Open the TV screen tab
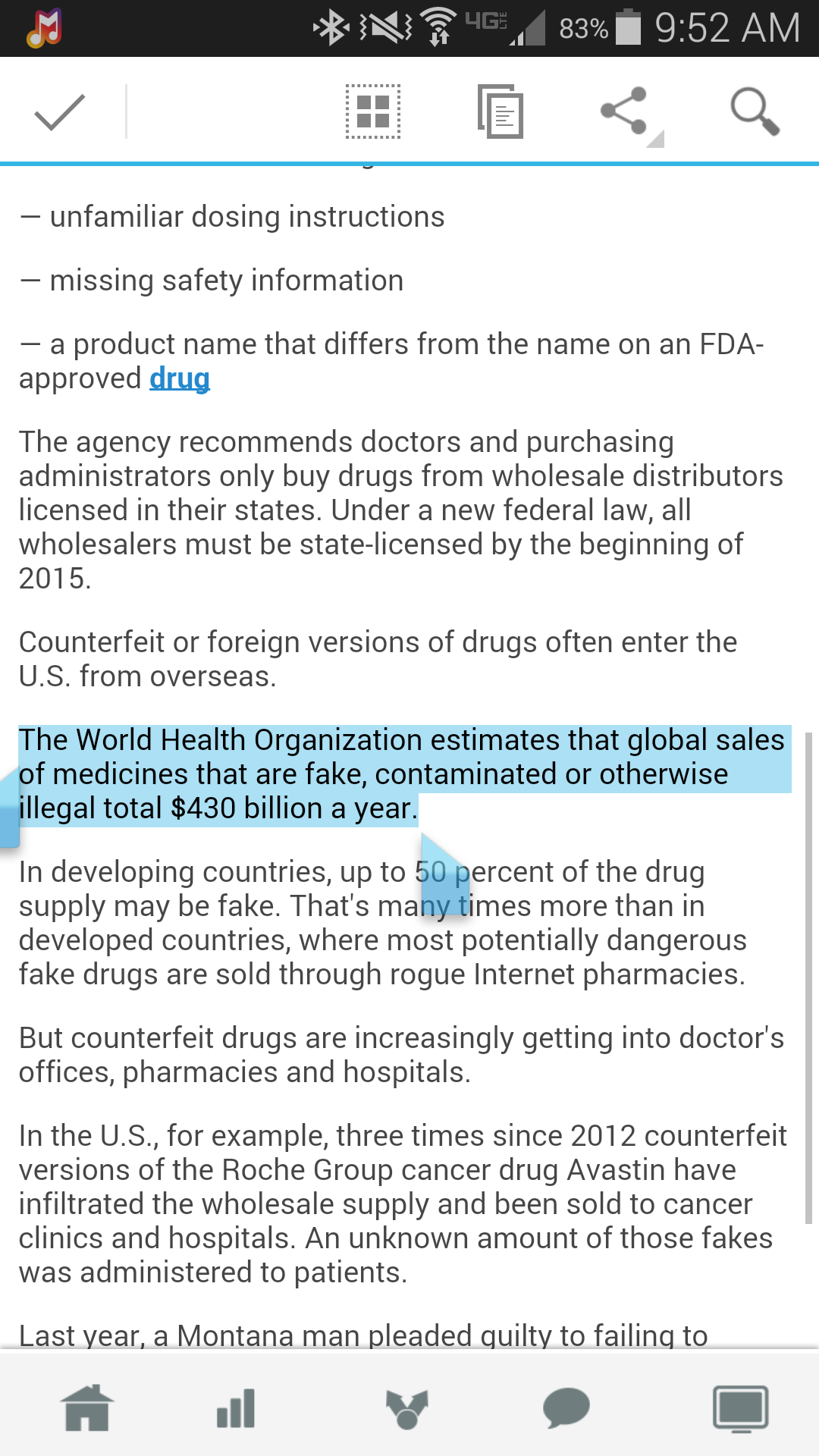 tap(741, 1409)
